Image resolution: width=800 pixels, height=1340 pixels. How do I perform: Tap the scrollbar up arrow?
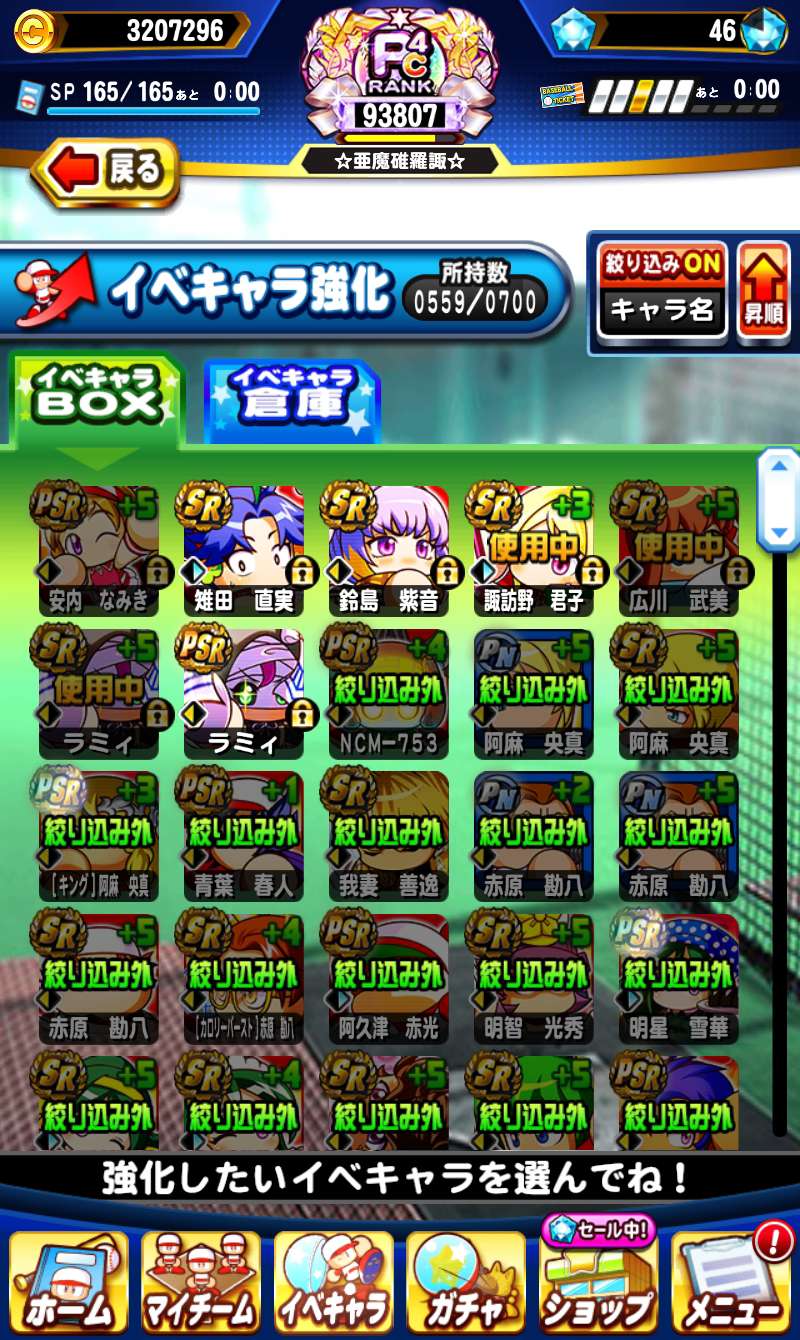click(778, 473)
